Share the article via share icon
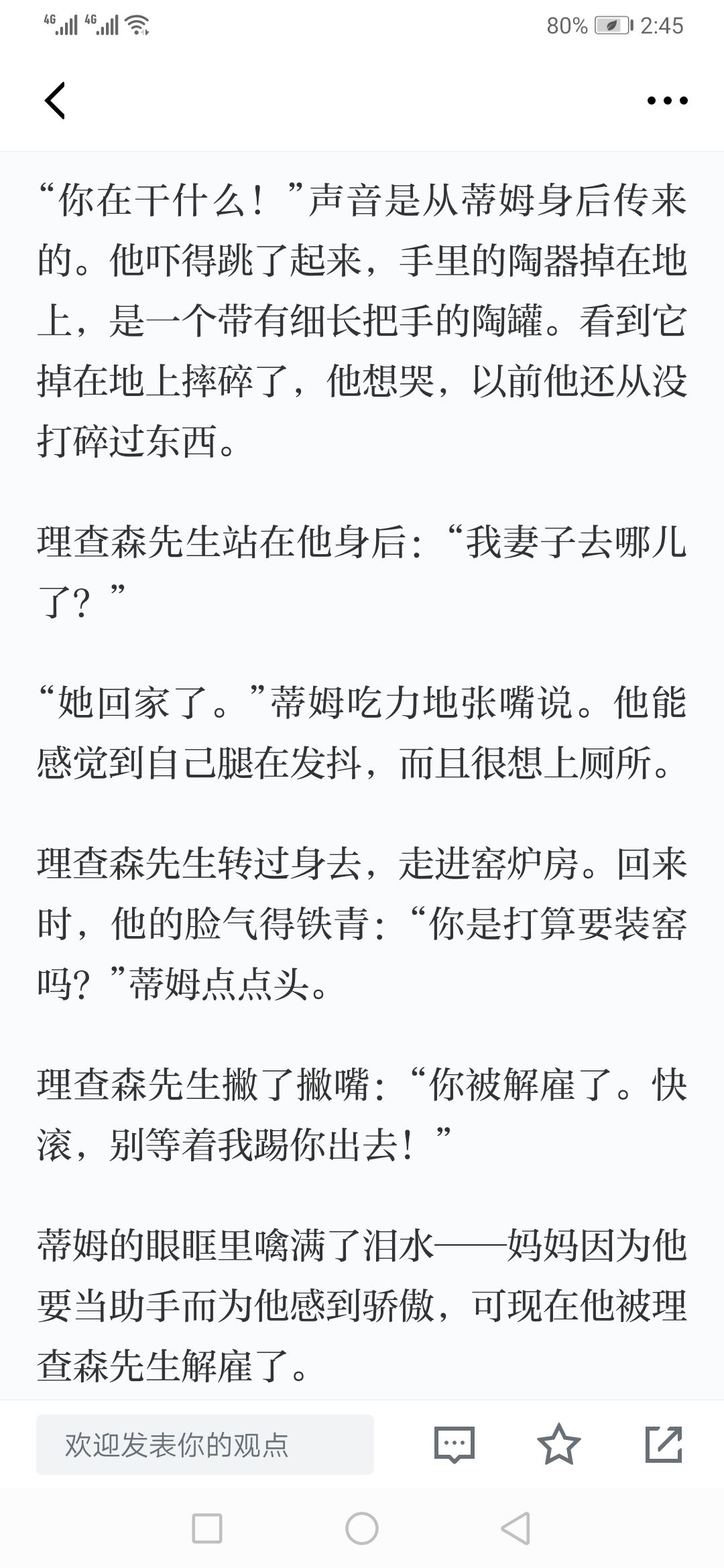Image resolution: width=724 pixels, height=1568 pixels. click(664, 1444)
